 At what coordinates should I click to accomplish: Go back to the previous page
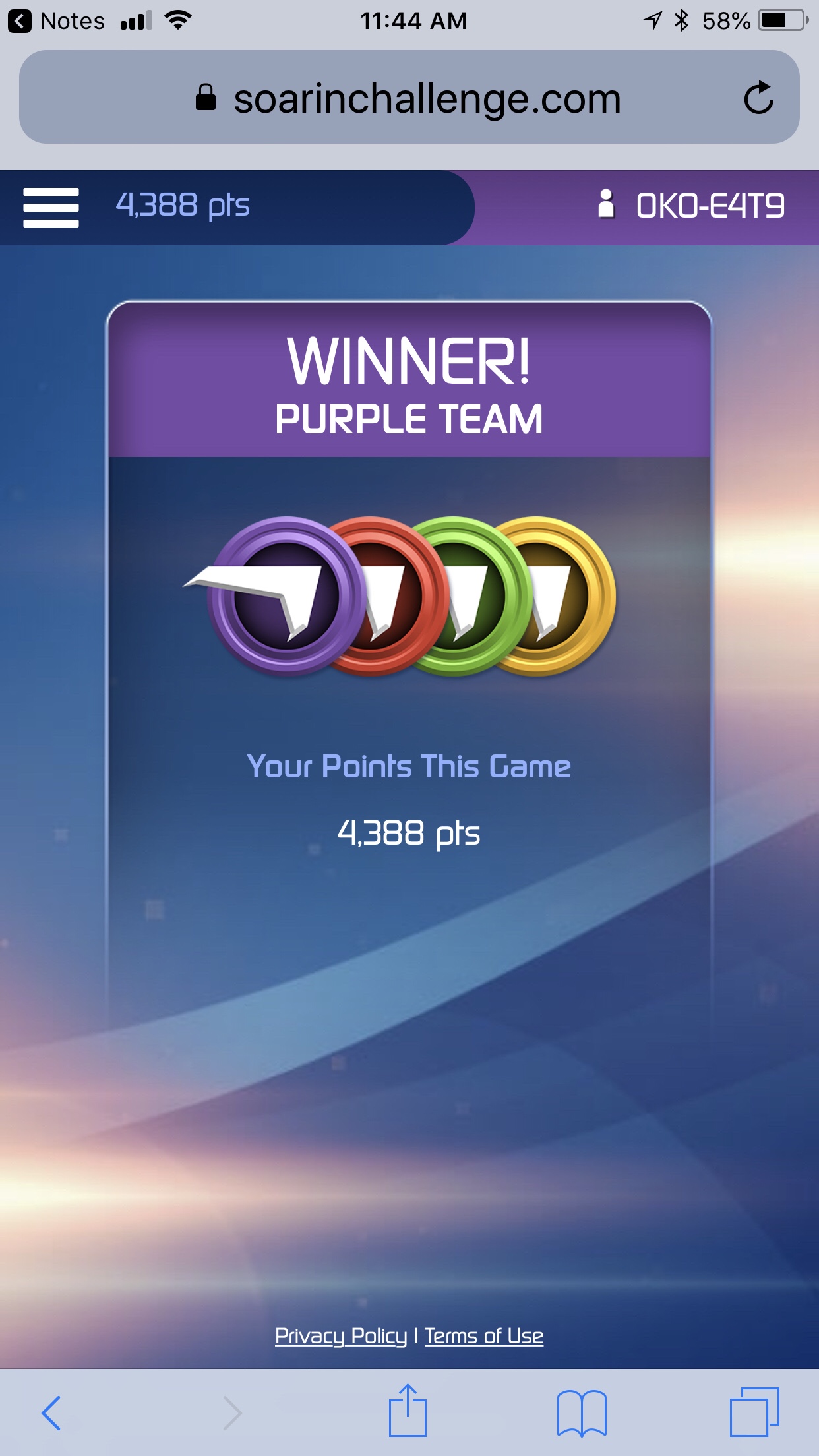[51, 1412]
